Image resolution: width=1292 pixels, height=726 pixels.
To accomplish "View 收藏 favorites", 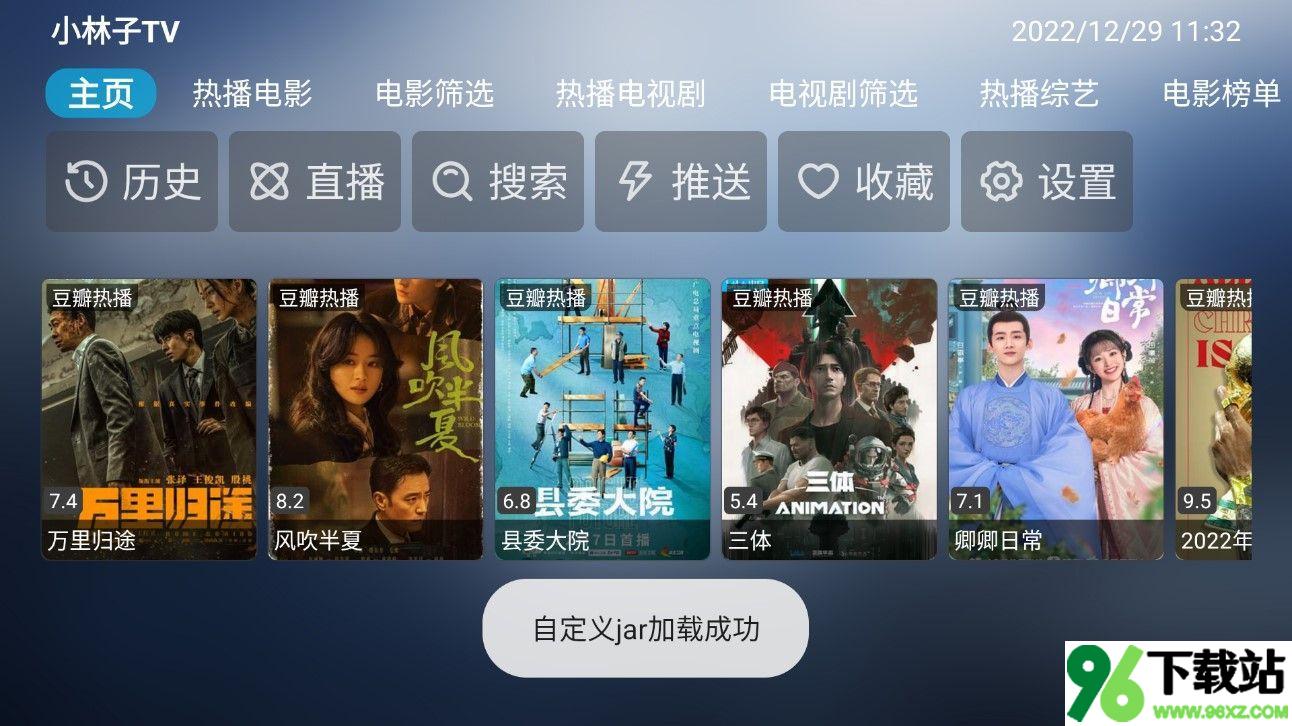I will [864, 182].
